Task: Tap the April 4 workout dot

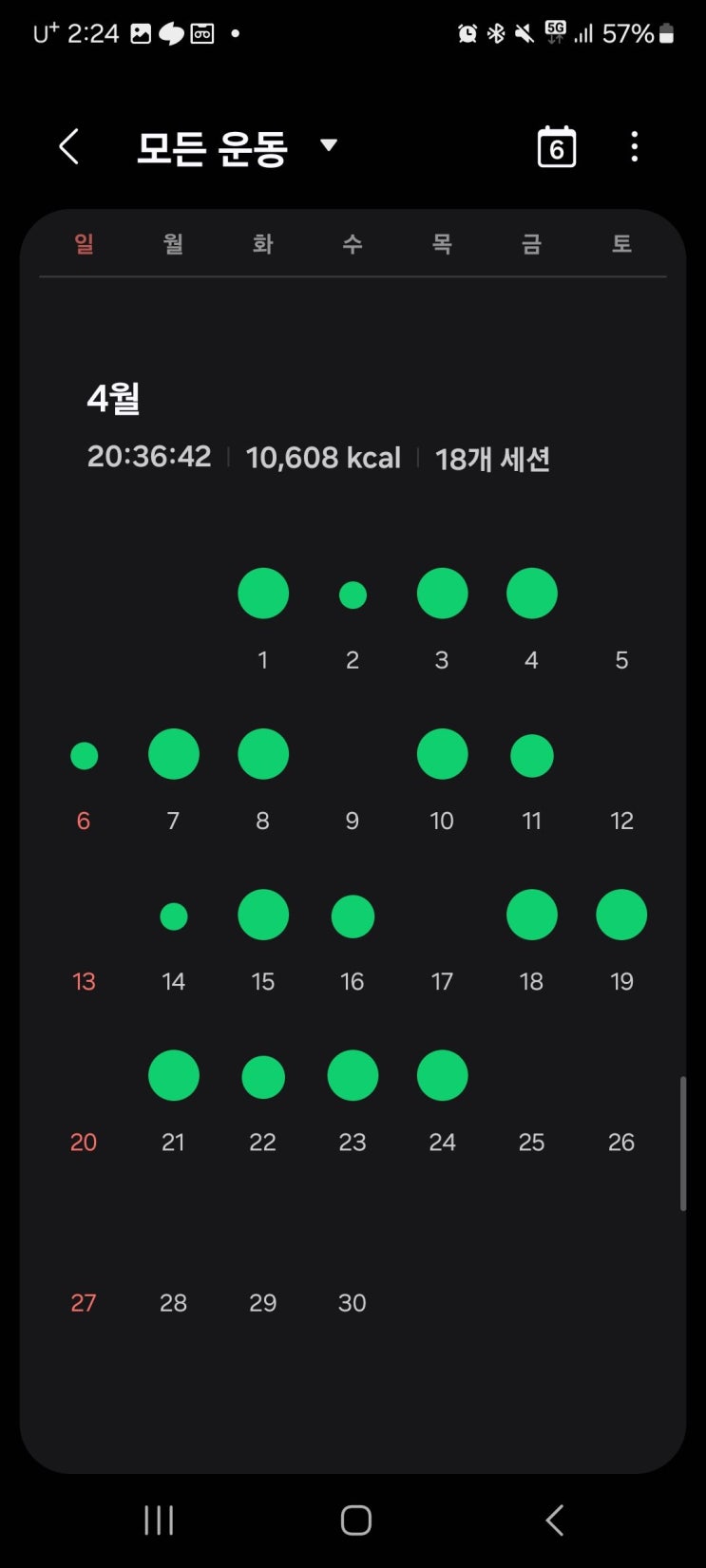Action: [531, 595]
